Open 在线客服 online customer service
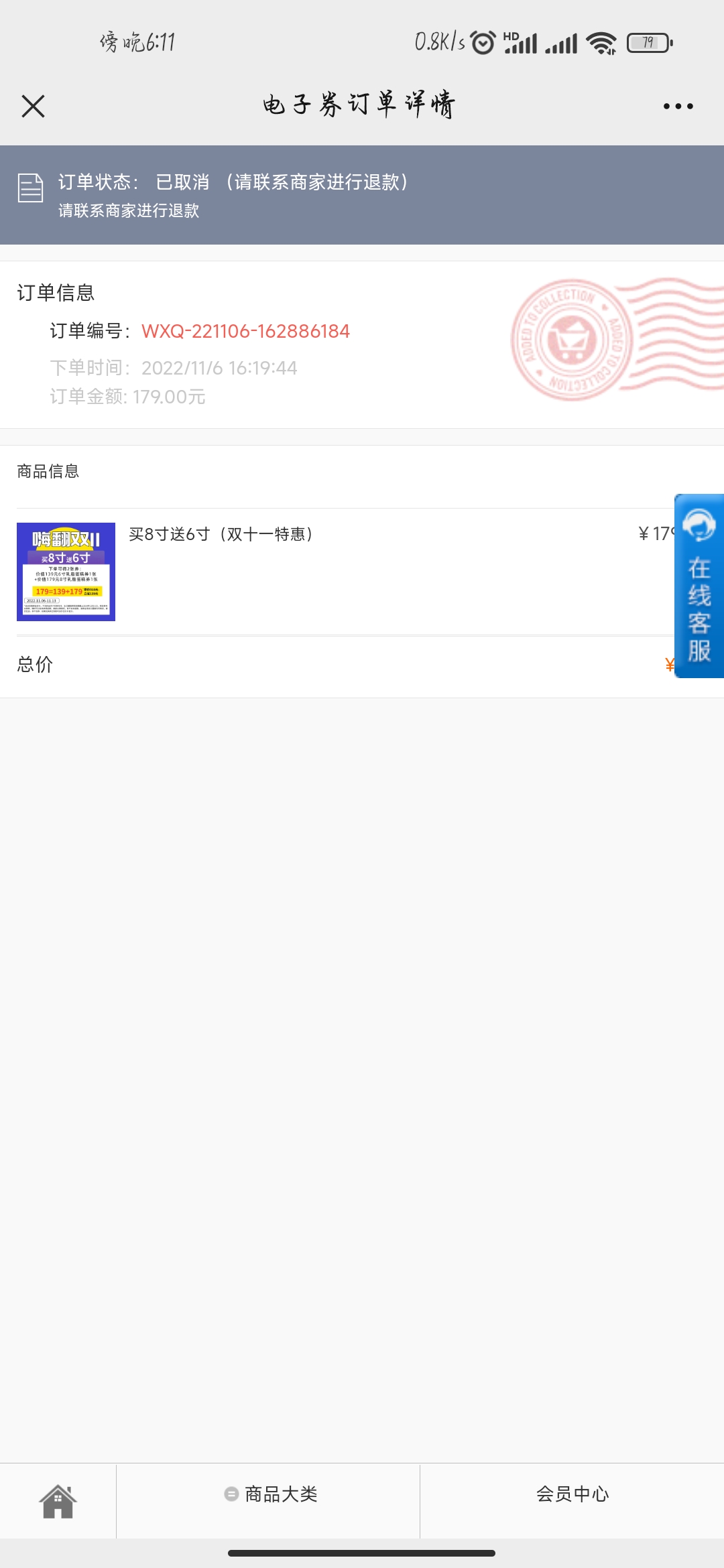This screenshot has height=1568, width=724. (x=699, y=586)
